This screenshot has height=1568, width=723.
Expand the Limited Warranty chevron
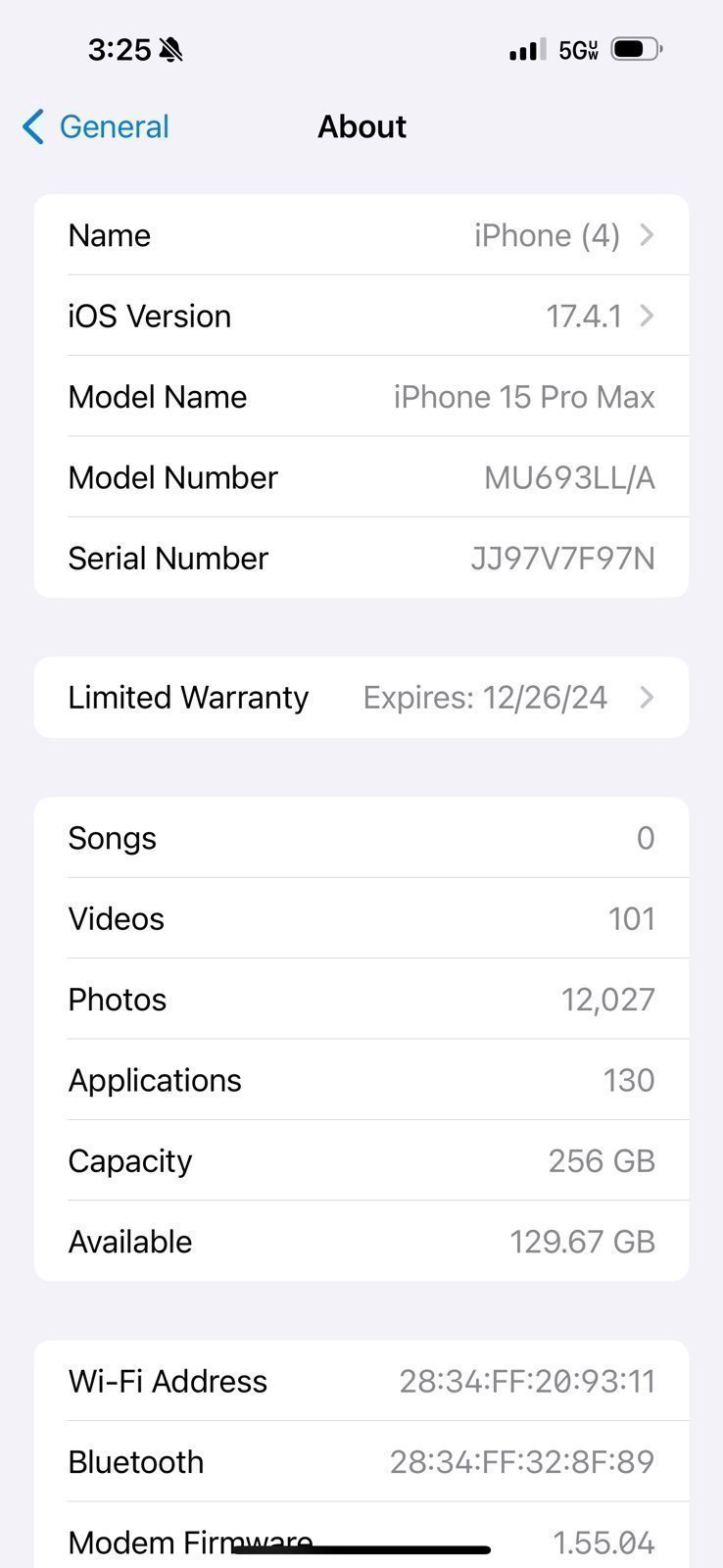pos(647,698)
